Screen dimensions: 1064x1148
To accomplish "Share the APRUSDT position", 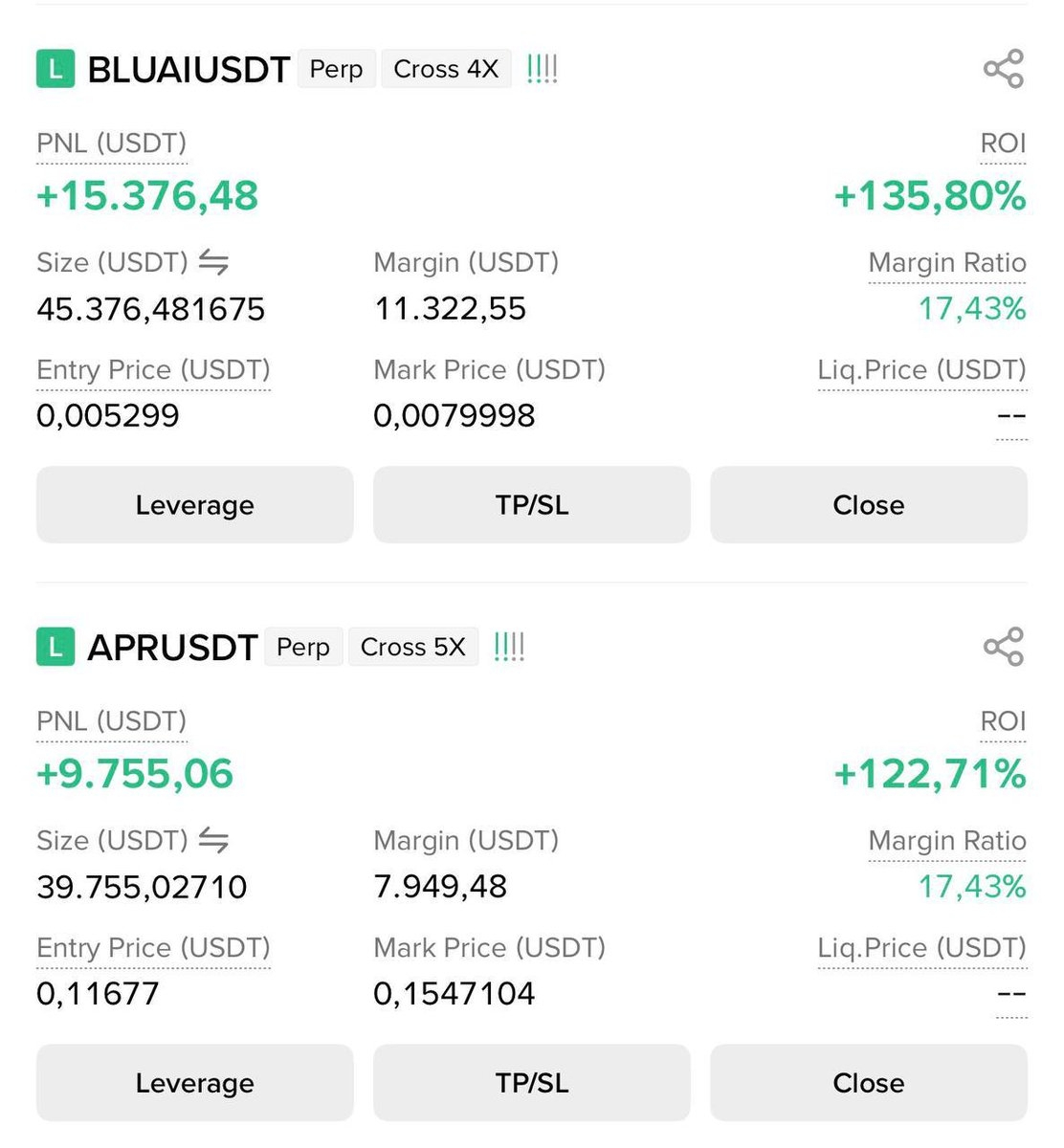I will click(1003, 647).
